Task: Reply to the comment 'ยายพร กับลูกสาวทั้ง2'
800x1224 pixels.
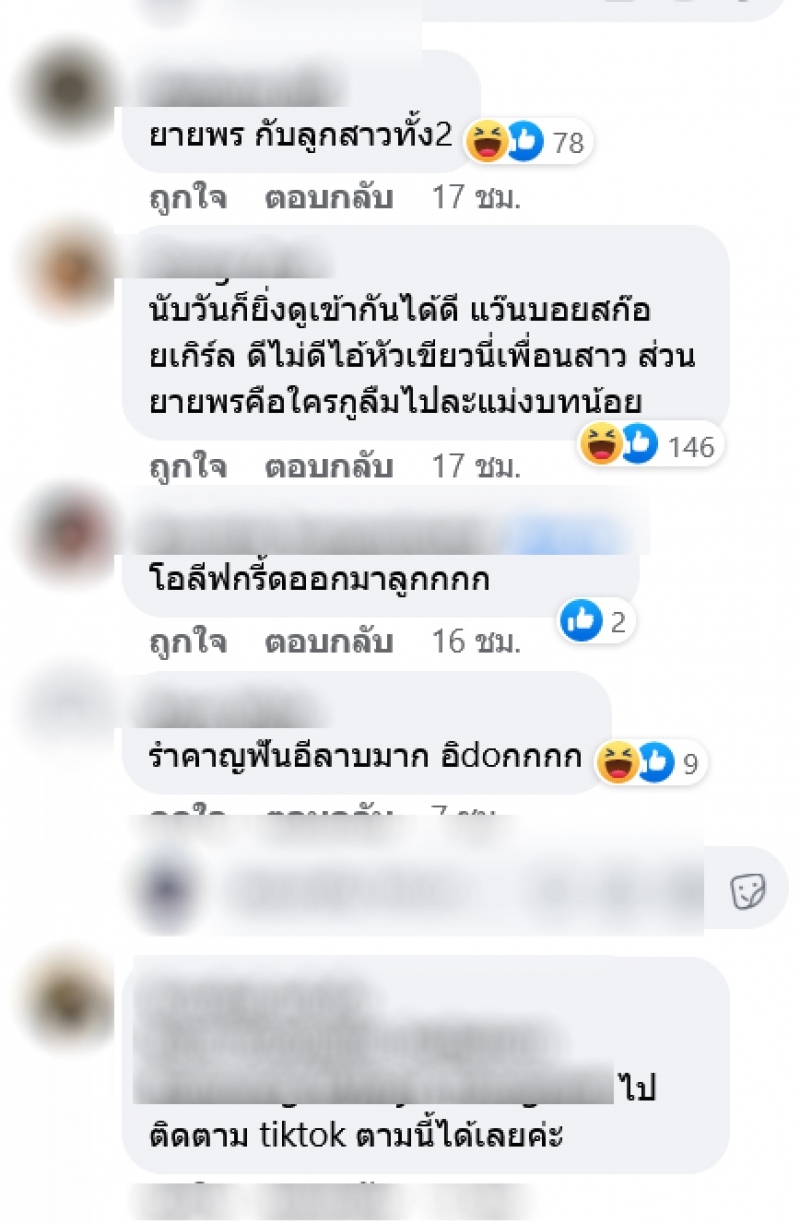Action: (x=328, y=198)
